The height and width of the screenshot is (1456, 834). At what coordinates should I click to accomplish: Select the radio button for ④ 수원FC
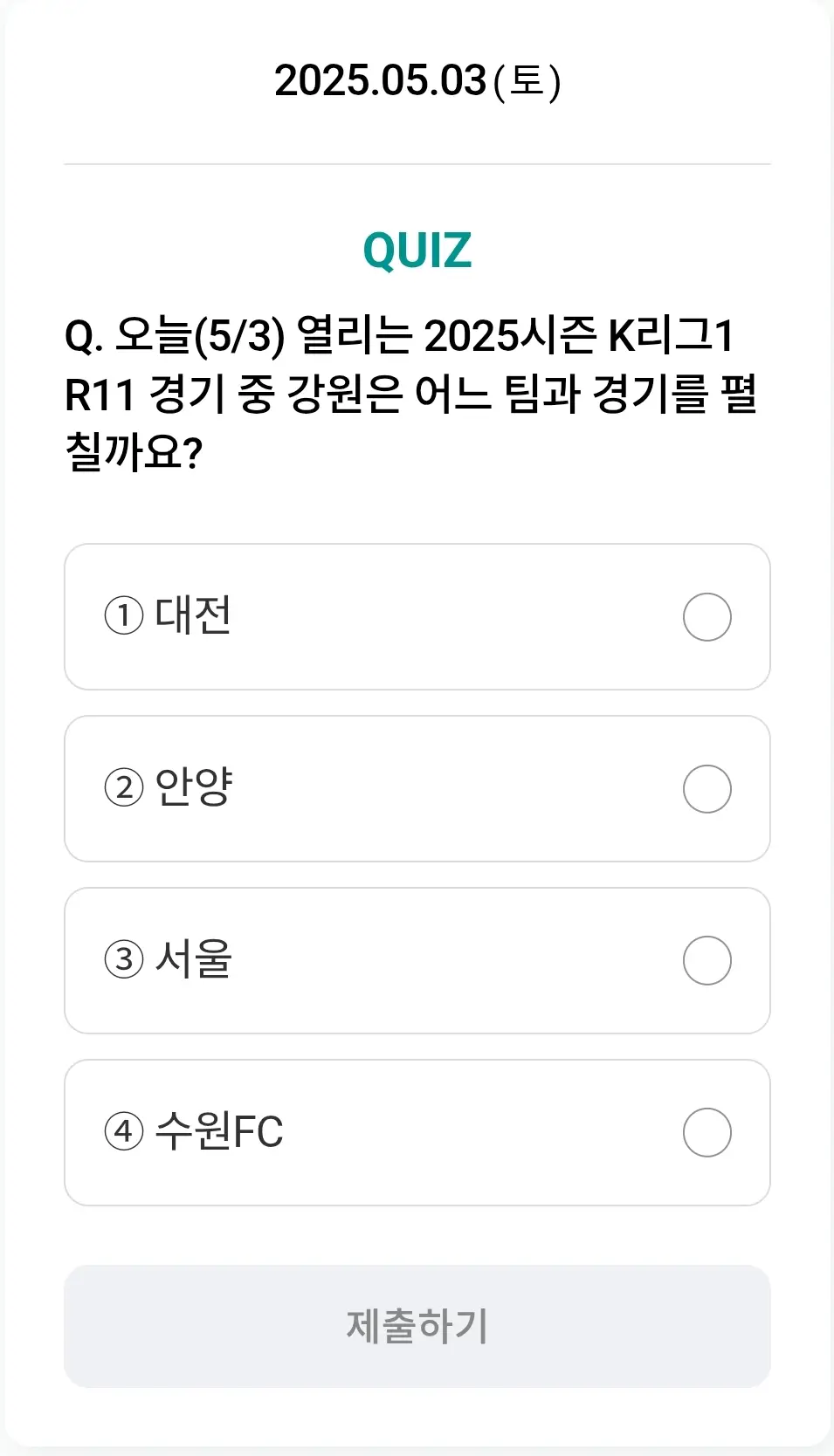[706, 1132]
